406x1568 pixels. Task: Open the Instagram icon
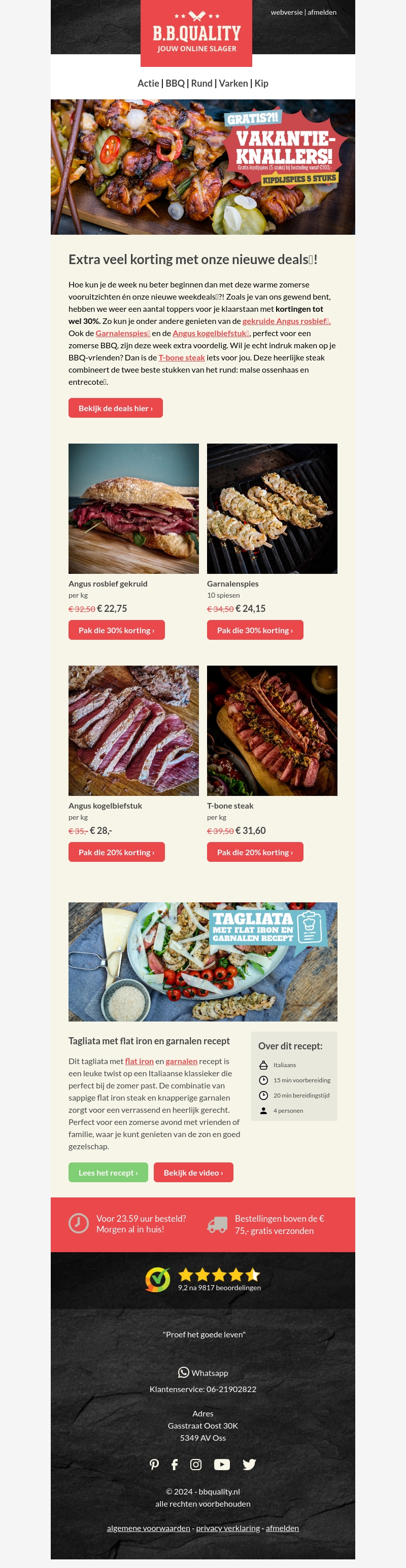pyautogui.click(x=196, y=1464)
